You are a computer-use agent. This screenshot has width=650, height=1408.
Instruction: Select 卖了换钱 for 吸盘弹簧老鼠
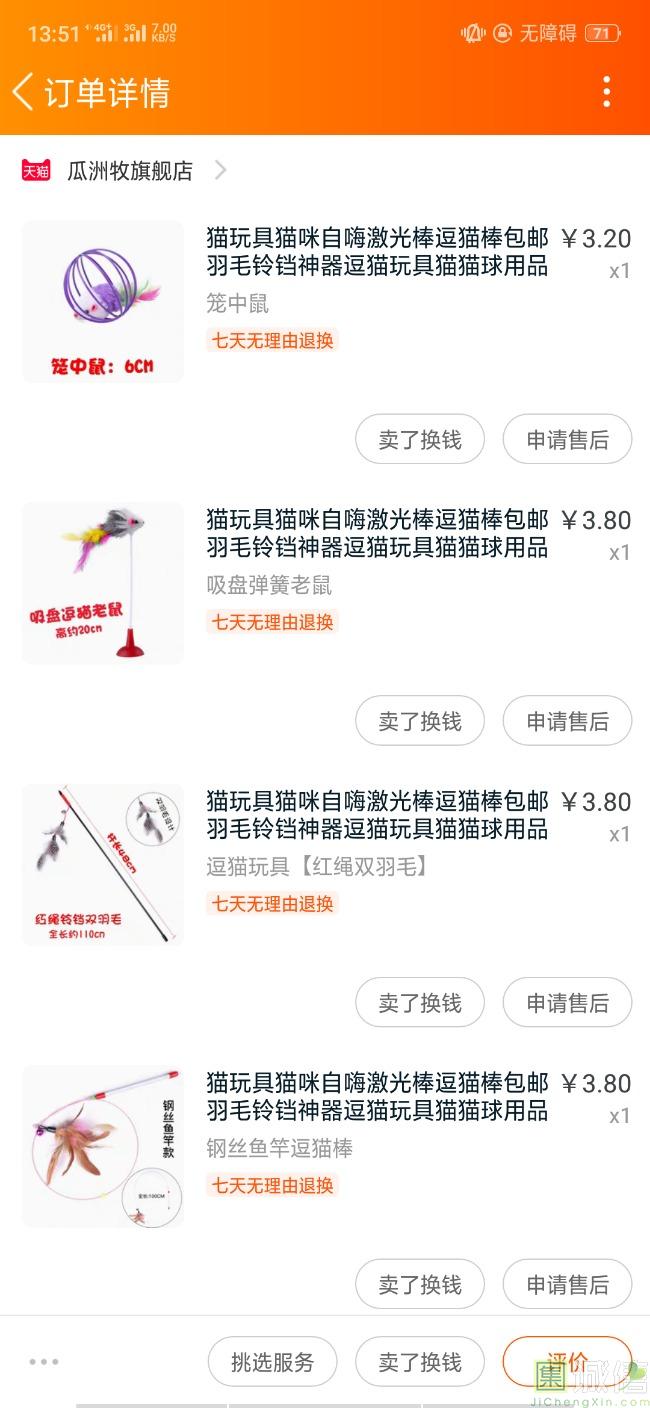[x=420, y=722]
